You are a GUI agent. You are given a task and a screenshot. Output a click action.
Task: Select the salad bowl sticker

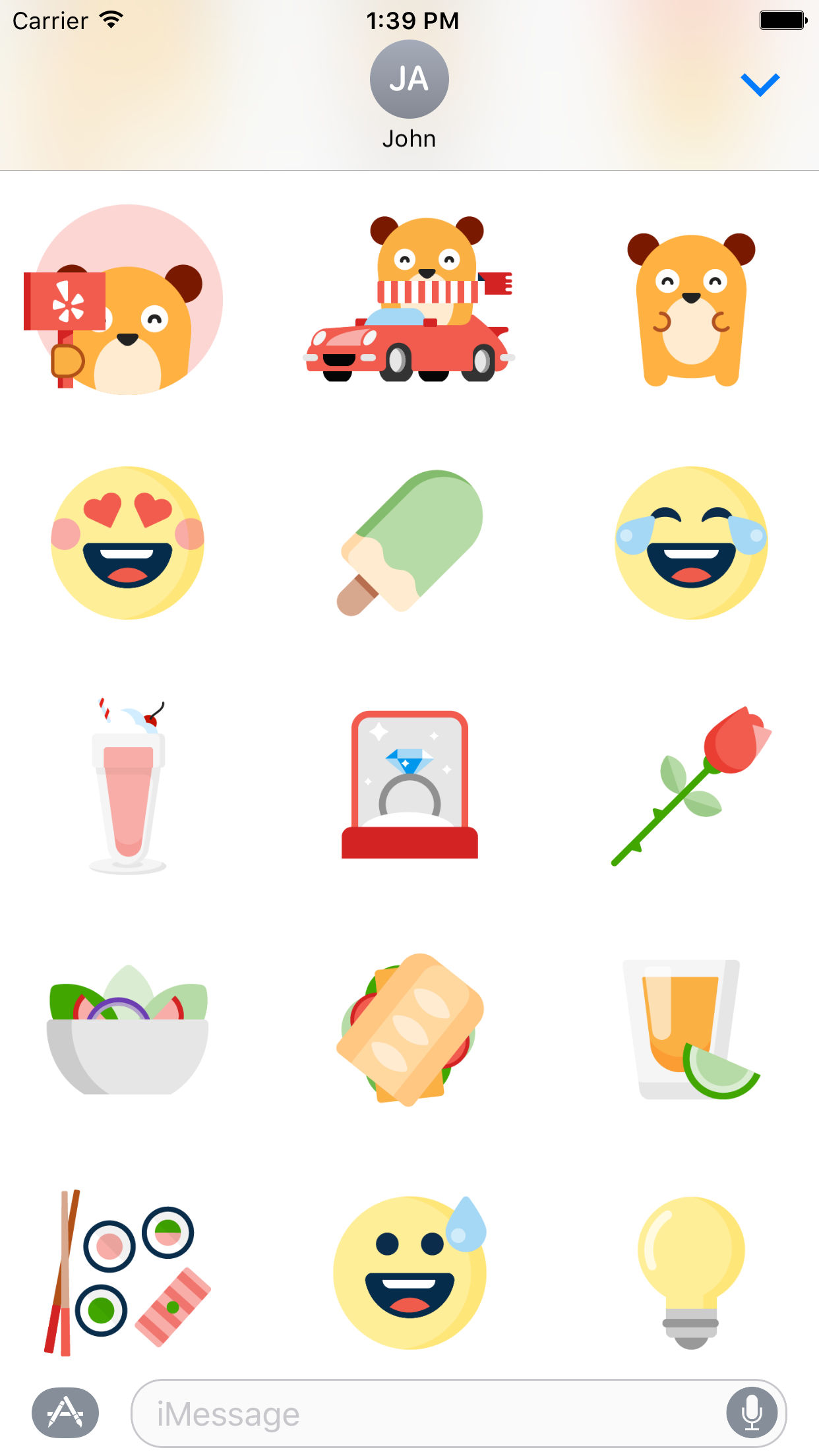(x=127, y=1029)
